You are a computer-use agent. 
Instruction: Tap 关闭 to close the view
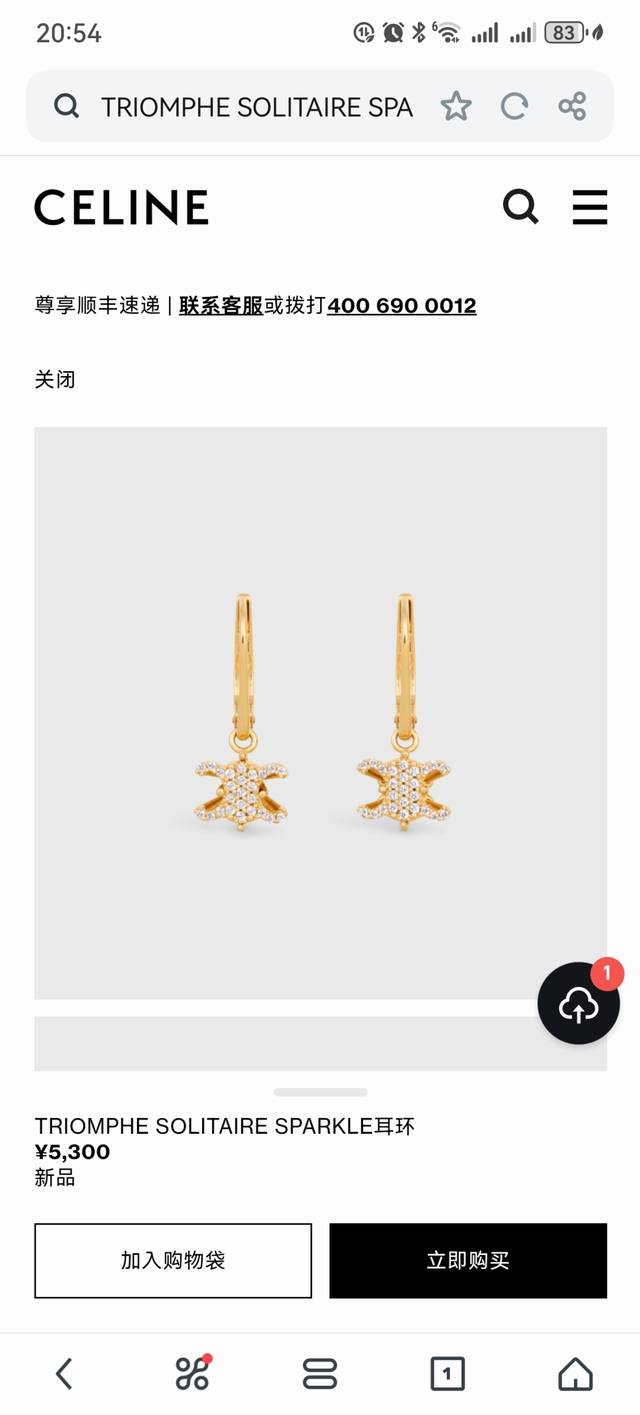[x=55, y=379]
